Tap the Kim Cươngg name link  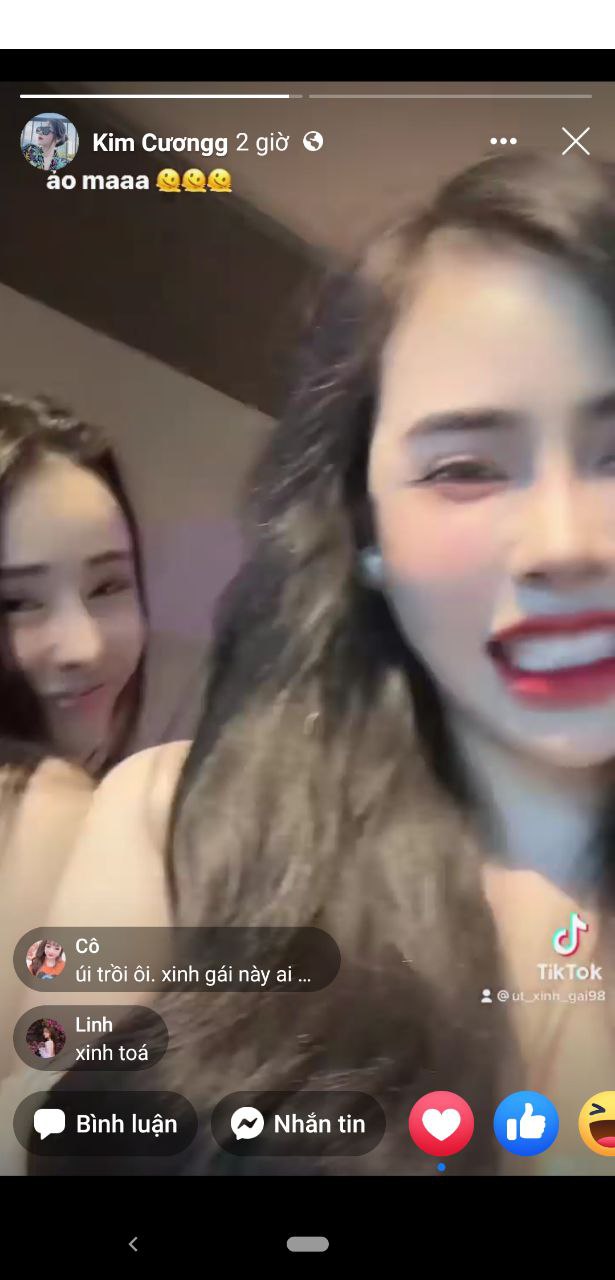160,143
